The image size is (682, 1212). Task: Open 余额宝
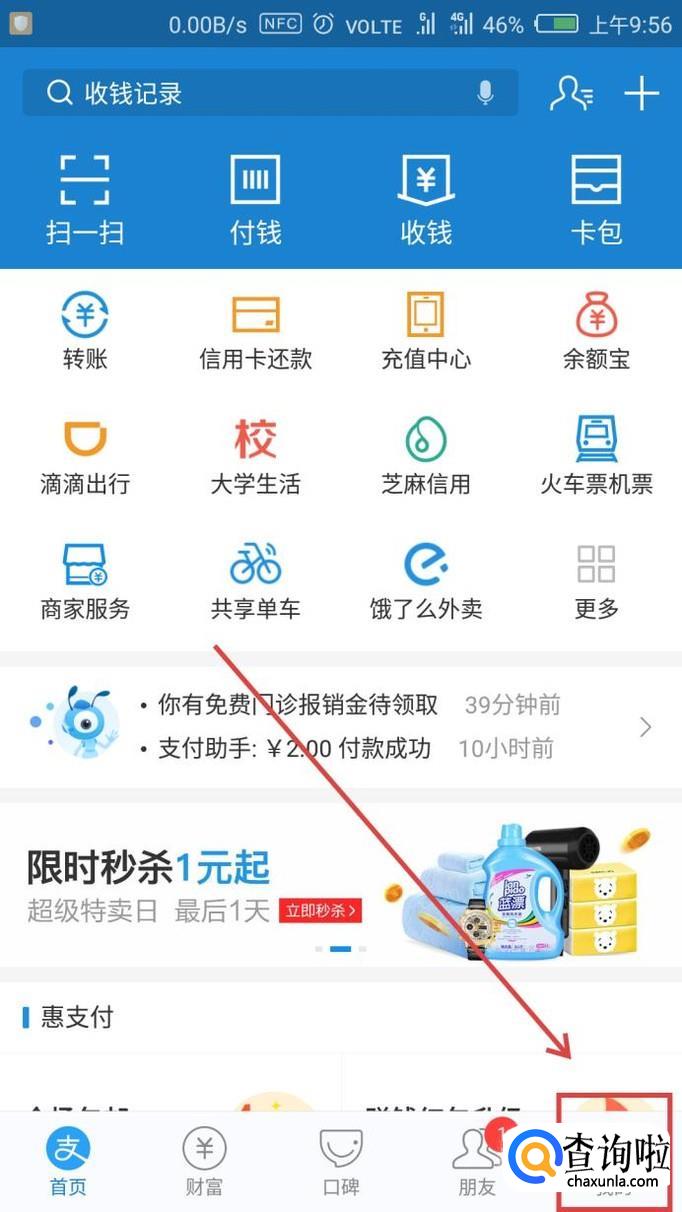(x=596, y=332)
